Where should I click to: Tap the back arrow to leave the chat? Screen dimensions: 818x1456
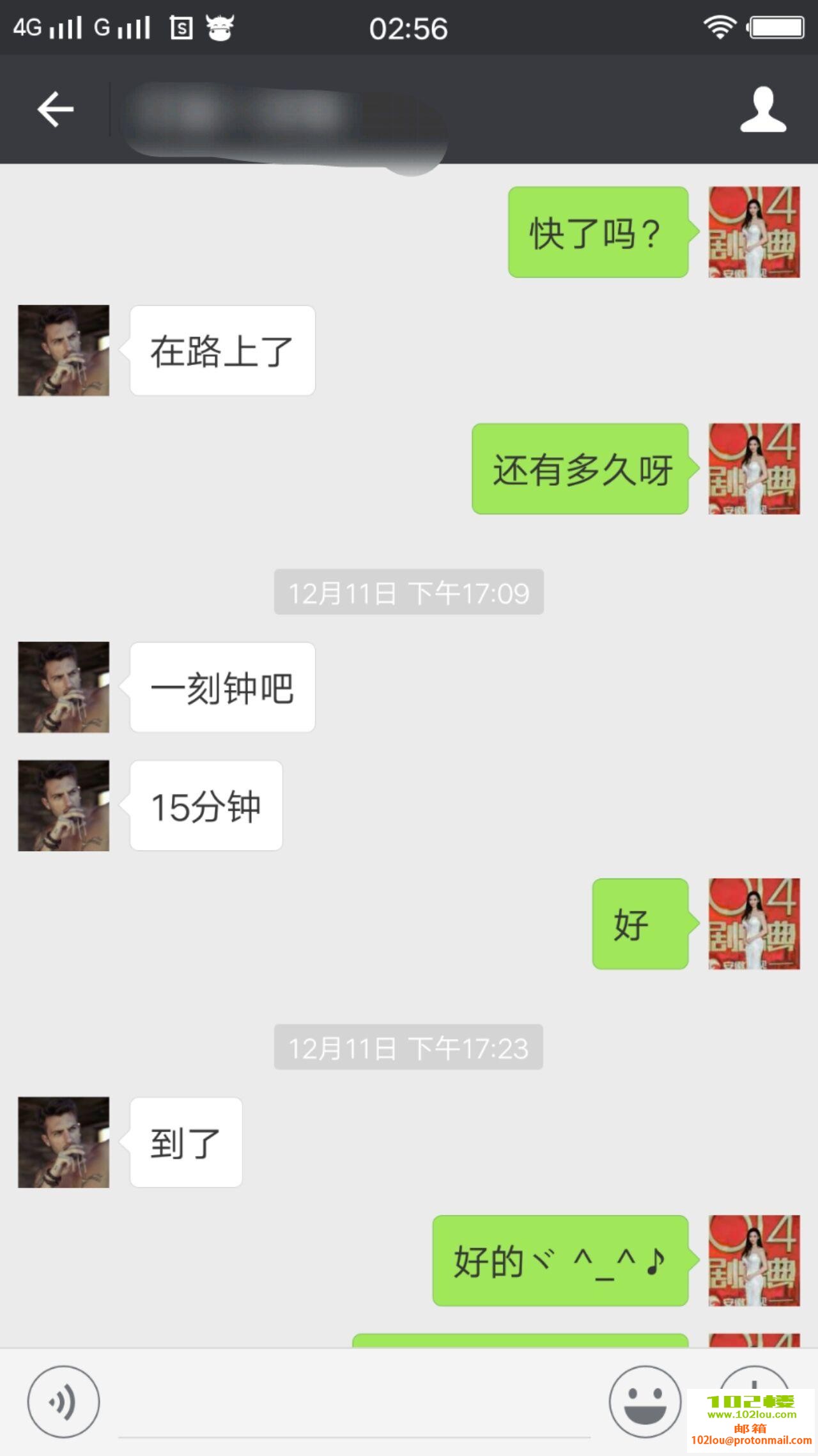[x=56, y=109]
